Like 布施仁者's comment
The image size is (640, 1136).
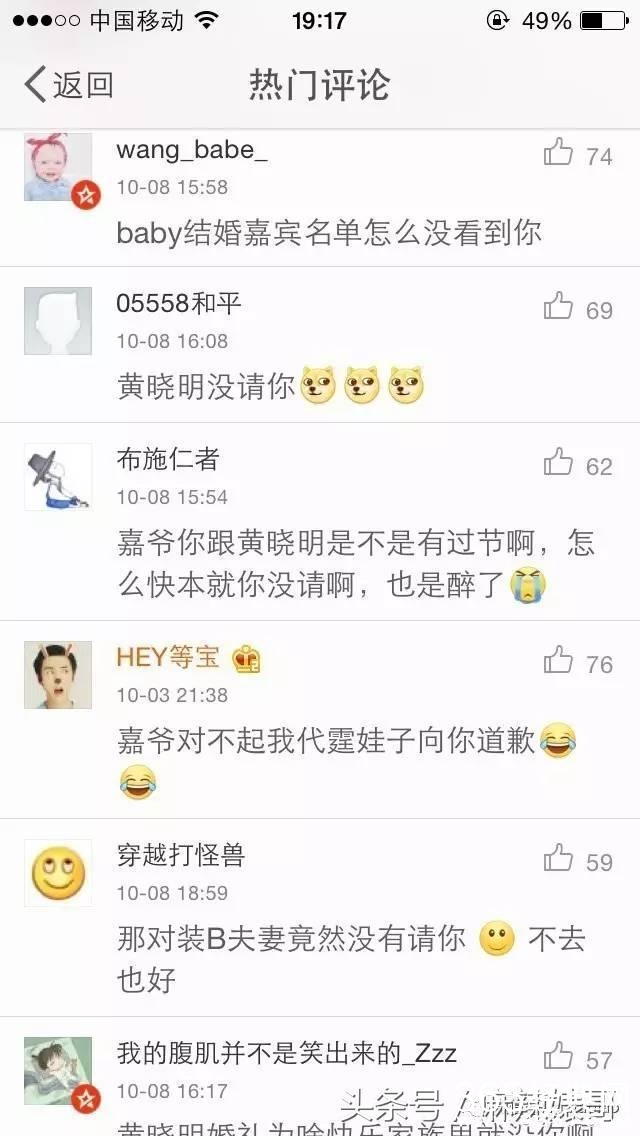coord(558,464)
